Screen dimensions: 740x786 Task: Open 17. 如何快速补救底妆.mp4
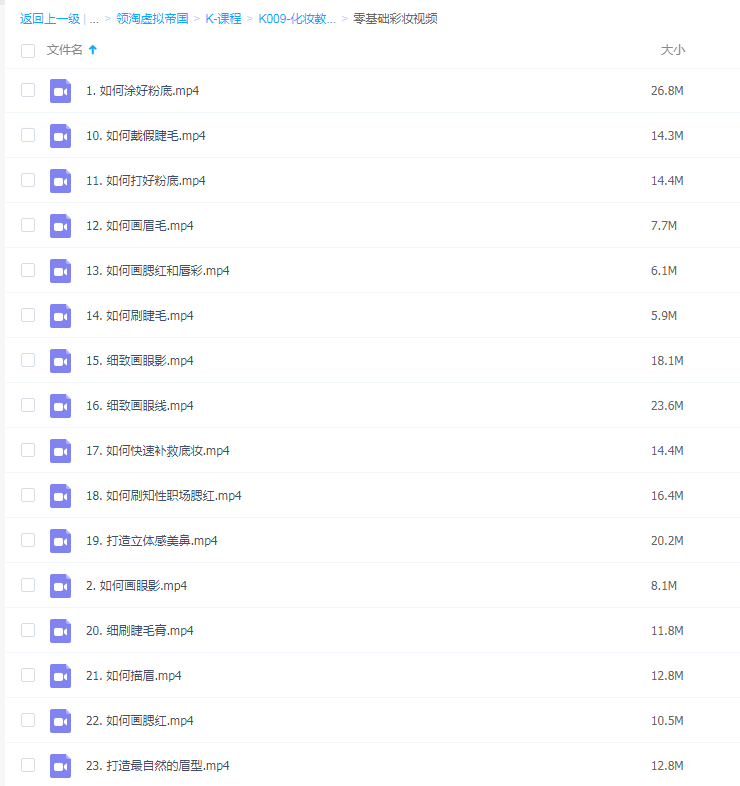tap(158, 451)
